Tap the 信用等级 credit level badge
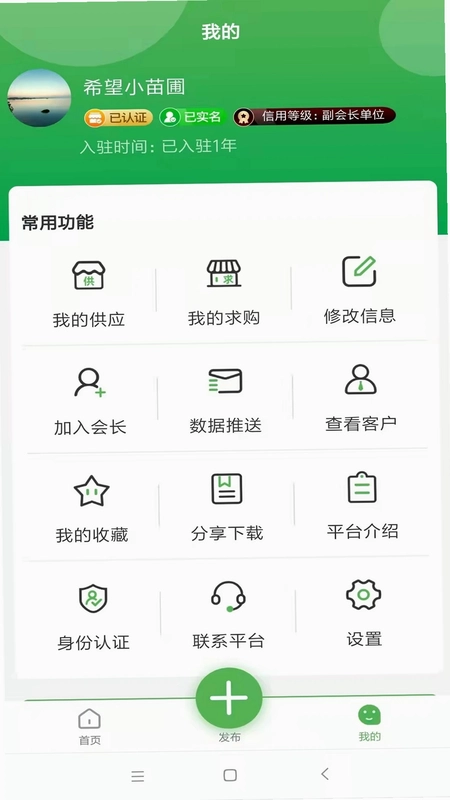Image resolution: width=450 pixels, height=800 pixels. click(x=314, y=116)
